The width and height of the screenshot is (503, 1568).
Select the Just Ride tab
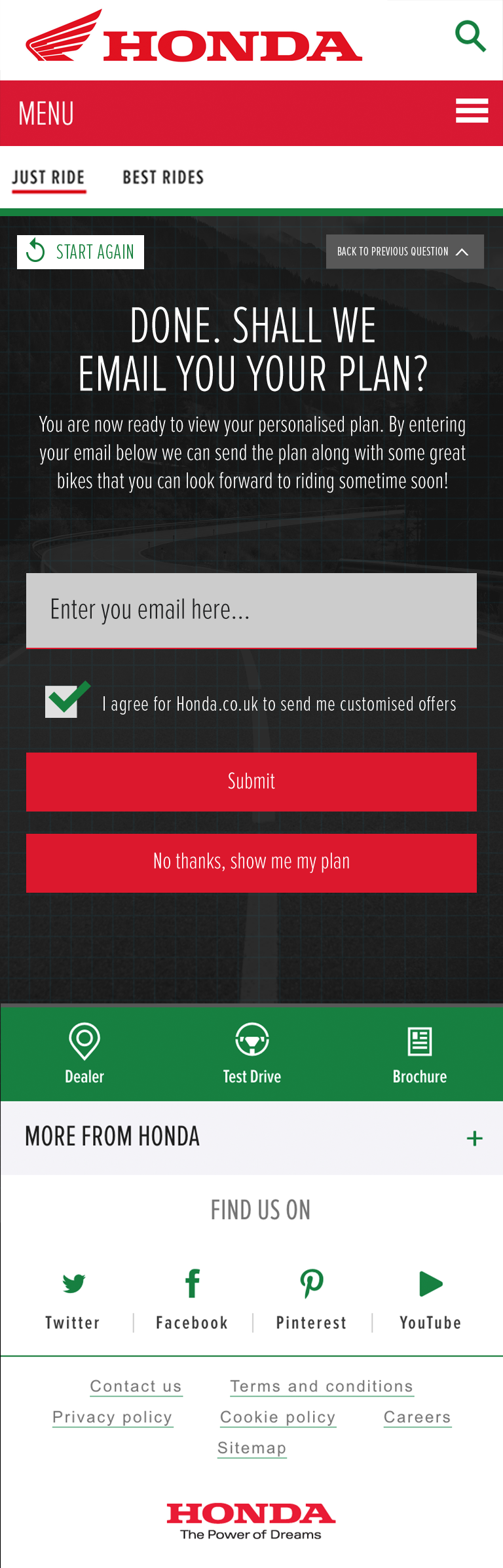click(48, 177)
